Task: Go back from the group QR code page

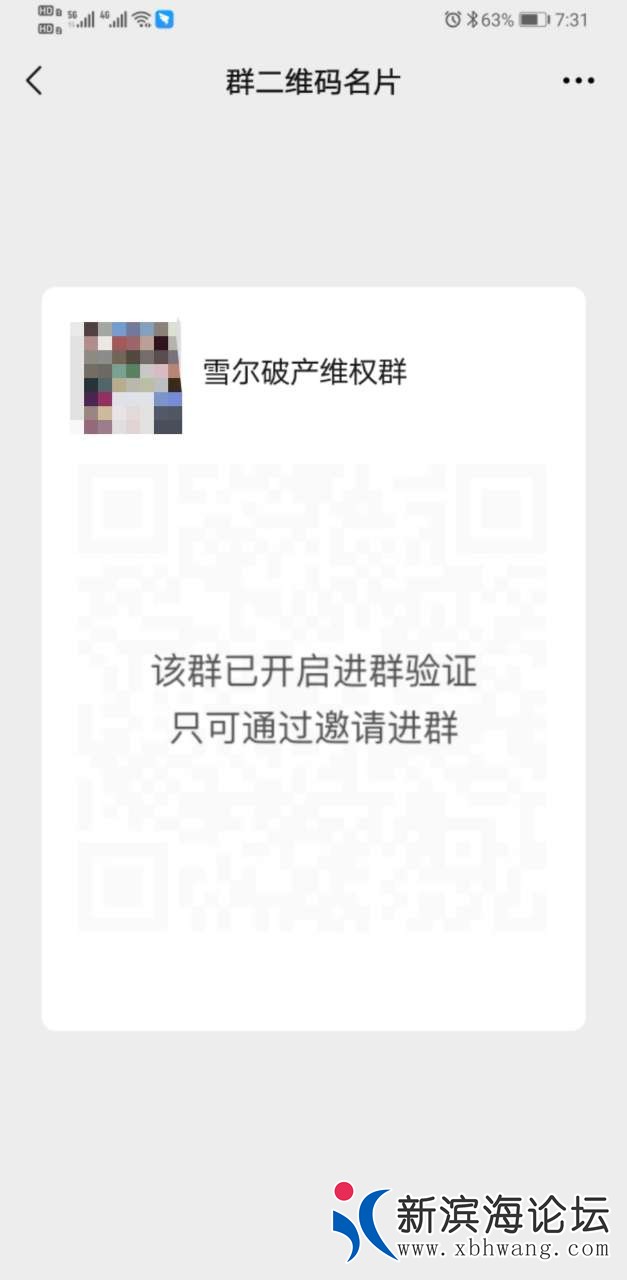Action: pos(35,81)
